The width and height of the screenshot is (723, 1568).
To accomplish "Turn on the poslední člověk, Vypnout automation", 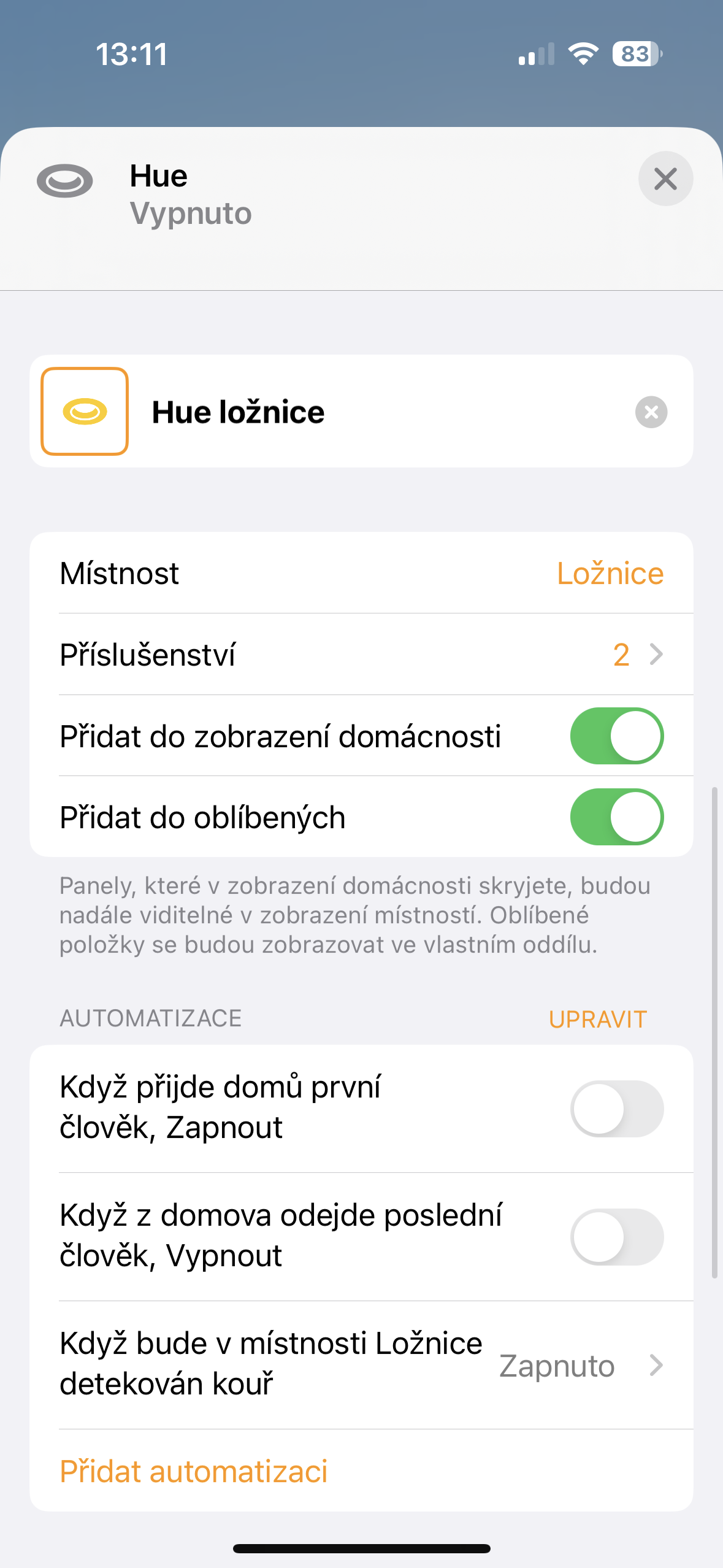I will 616,1237.
